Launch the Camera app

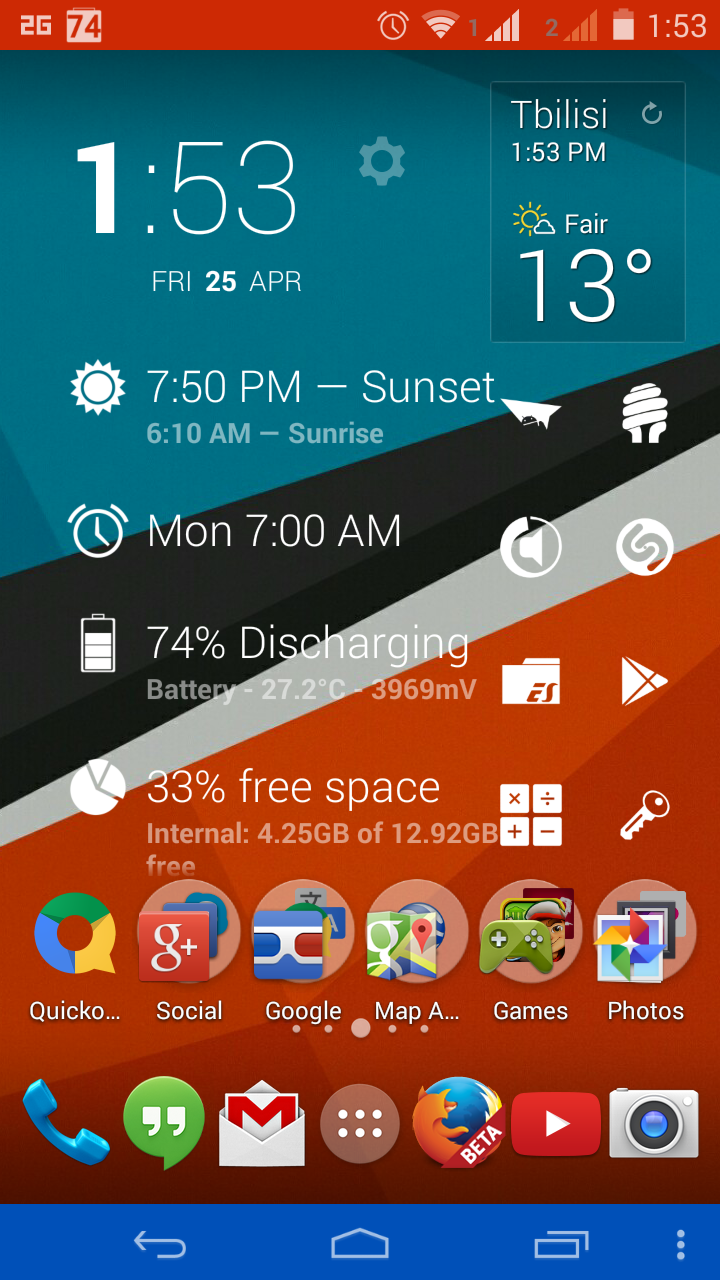point(654,1124)
